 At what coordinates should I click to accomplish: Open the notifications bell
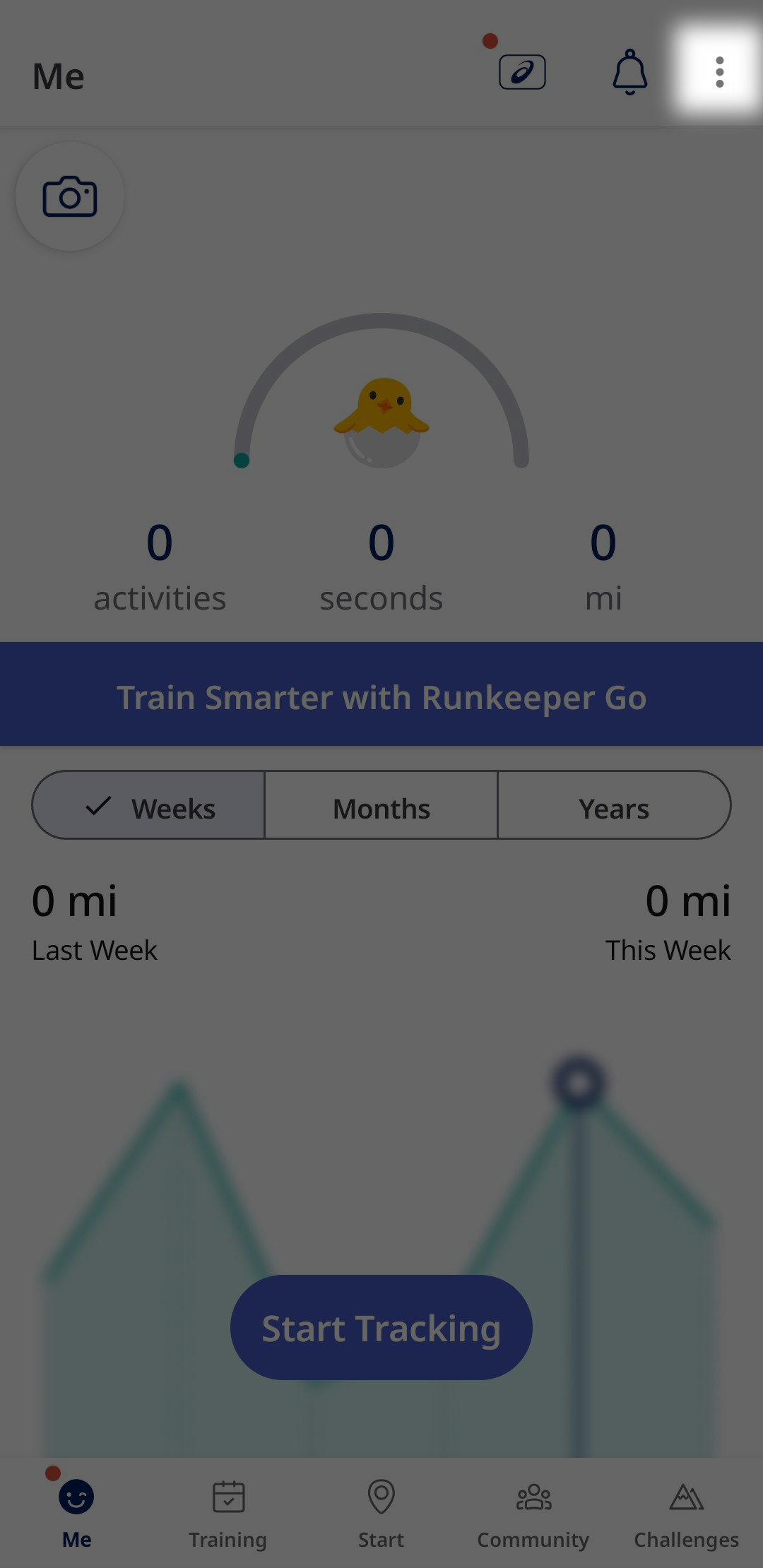pos(629,72)
